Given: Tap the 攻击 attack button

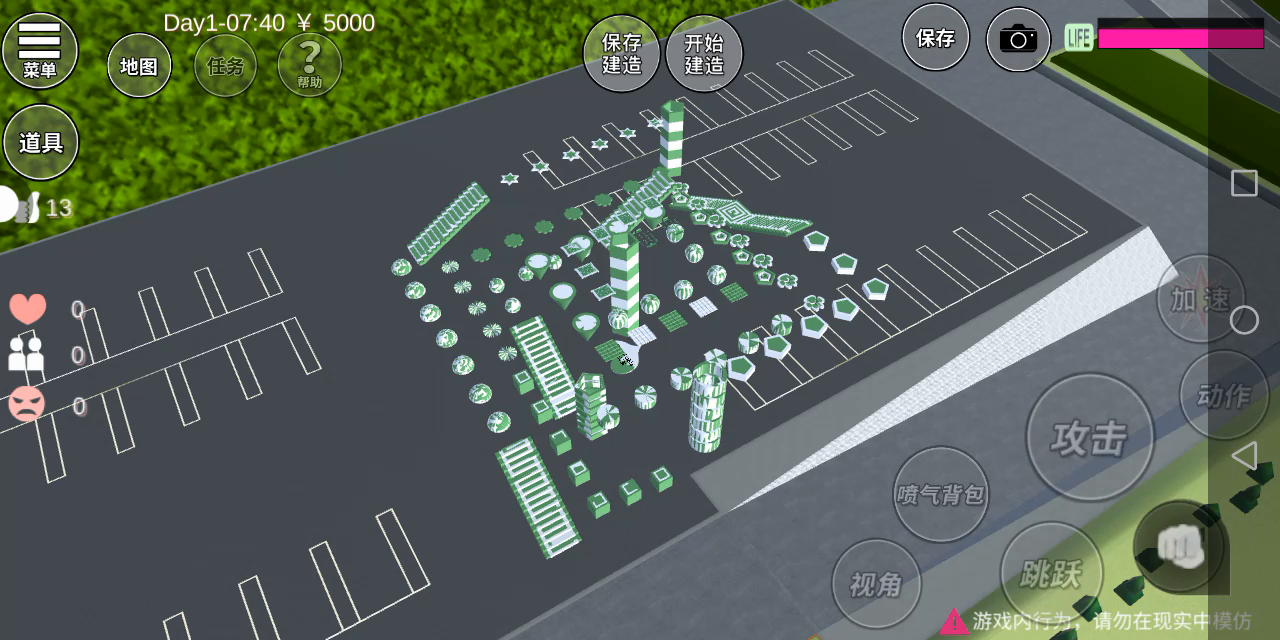Looking at the screenshot, I should click(1090, 437).
